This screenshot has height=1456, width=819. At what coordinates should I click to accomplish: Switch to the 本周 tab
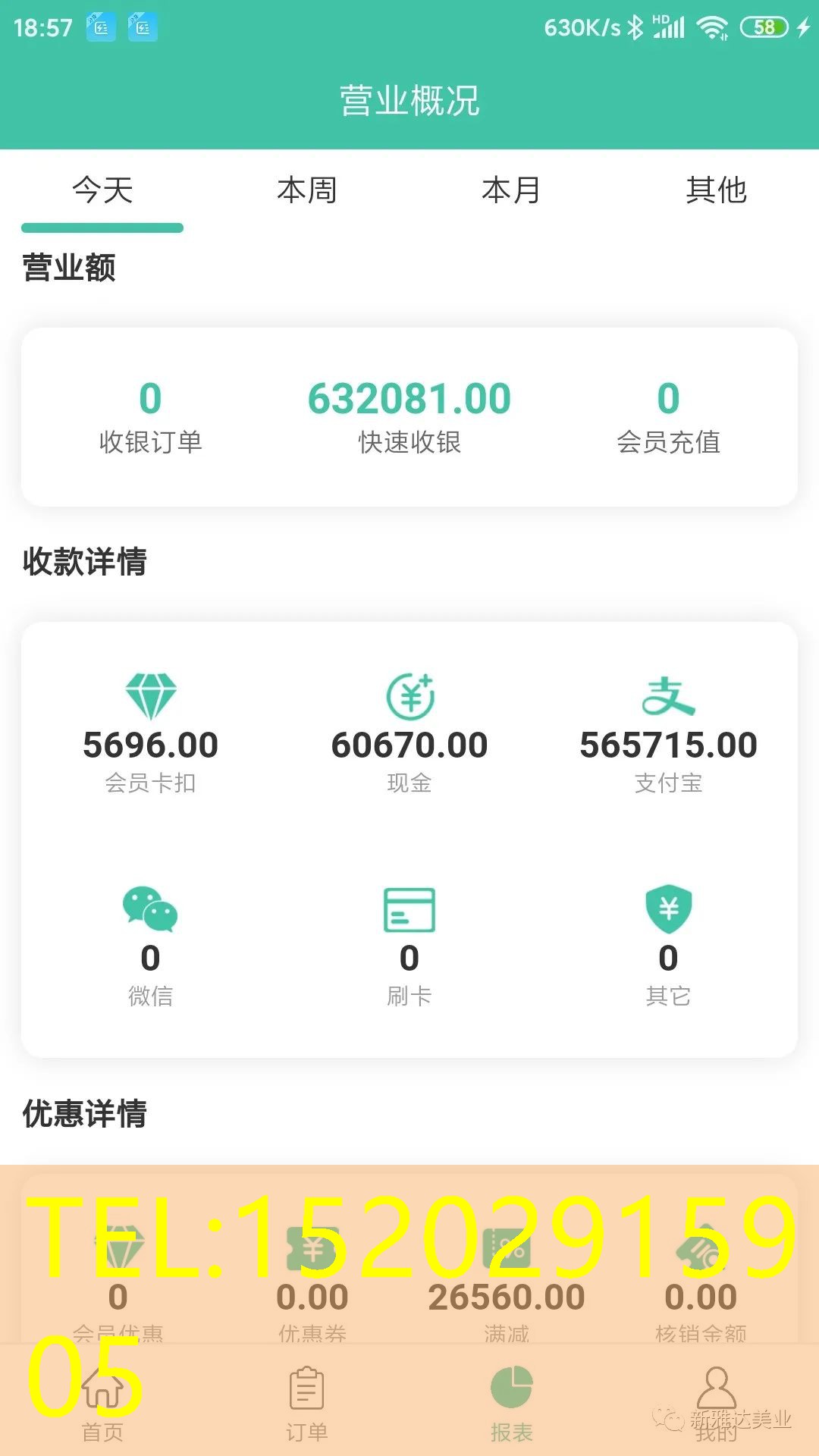[x=307, y=190]
